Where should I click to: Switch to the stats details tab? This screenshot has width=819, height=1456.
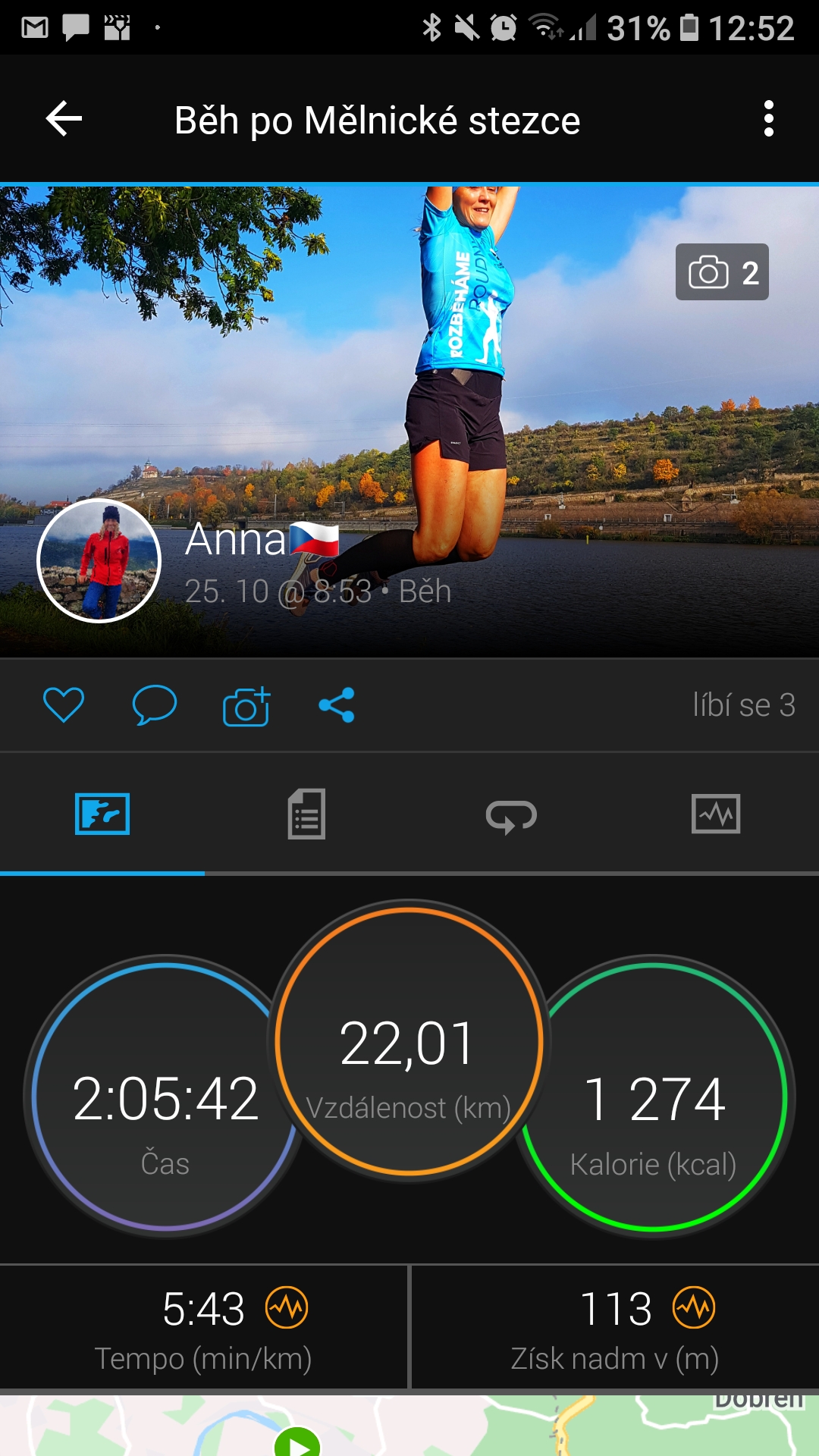click(306, 814)
